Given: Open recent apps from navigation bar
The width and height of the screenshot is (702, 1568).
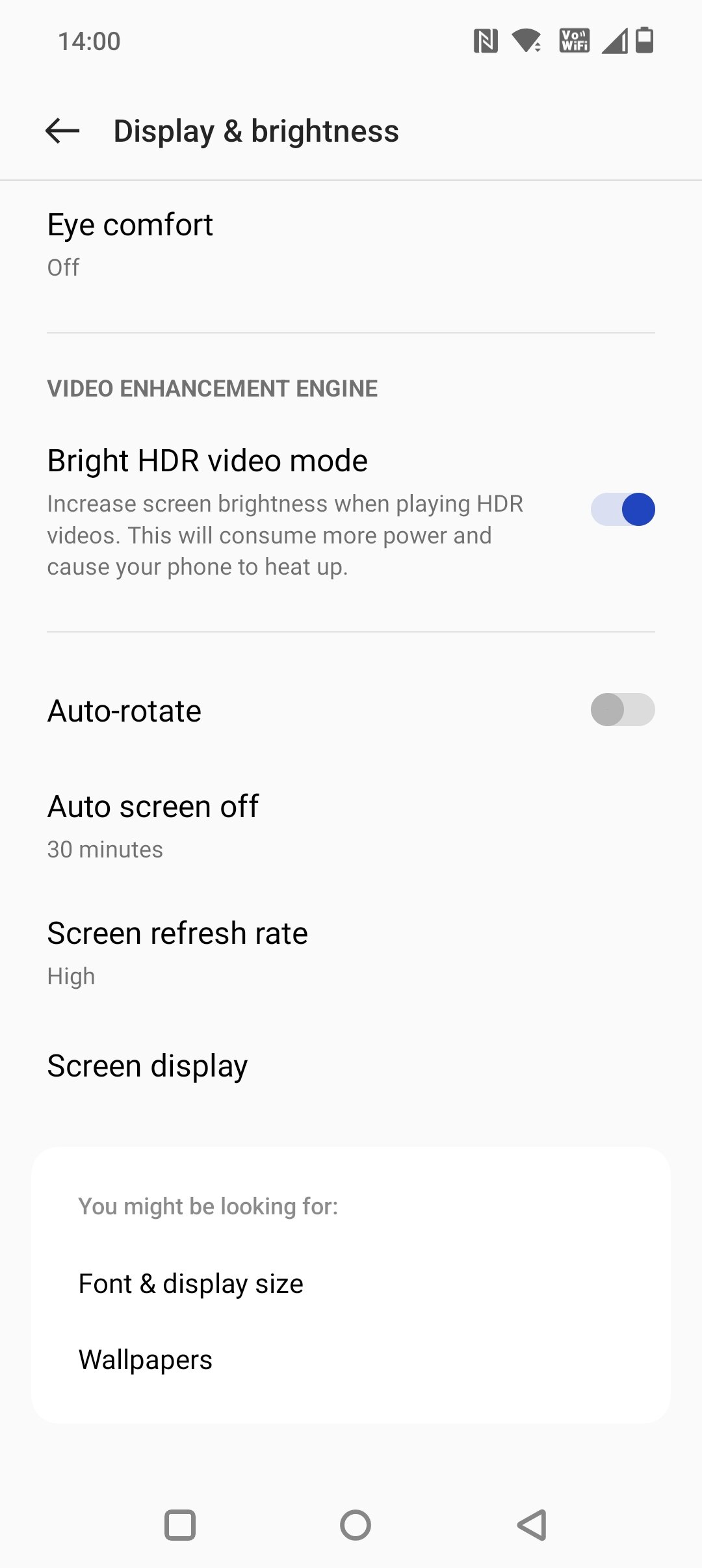Looking at the screenshot, I should pyautogui.click(x=180, y=1524).
